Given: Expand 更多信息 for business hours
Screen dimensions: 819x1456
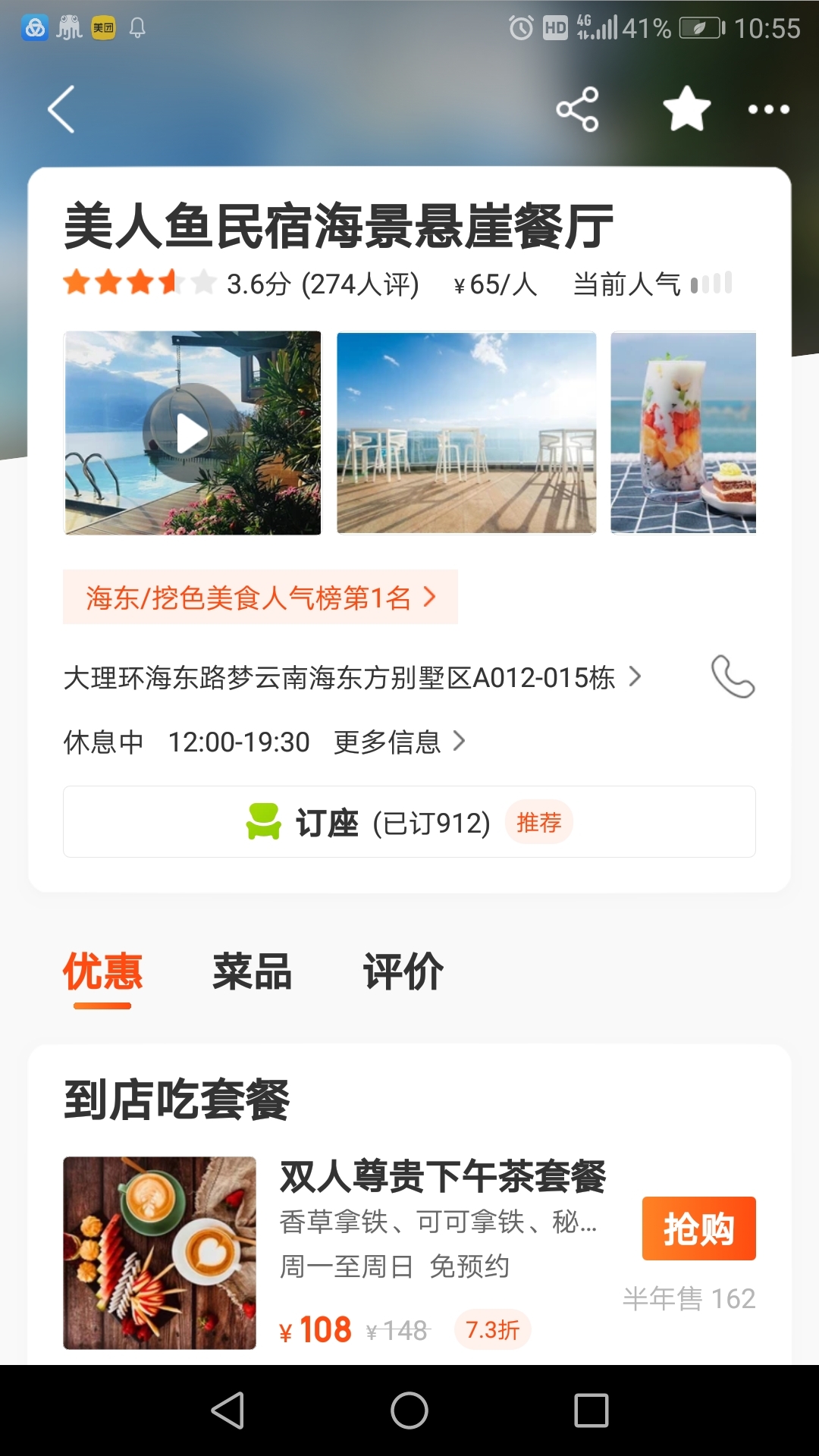Looking at the screenshot, I should 400,742.
